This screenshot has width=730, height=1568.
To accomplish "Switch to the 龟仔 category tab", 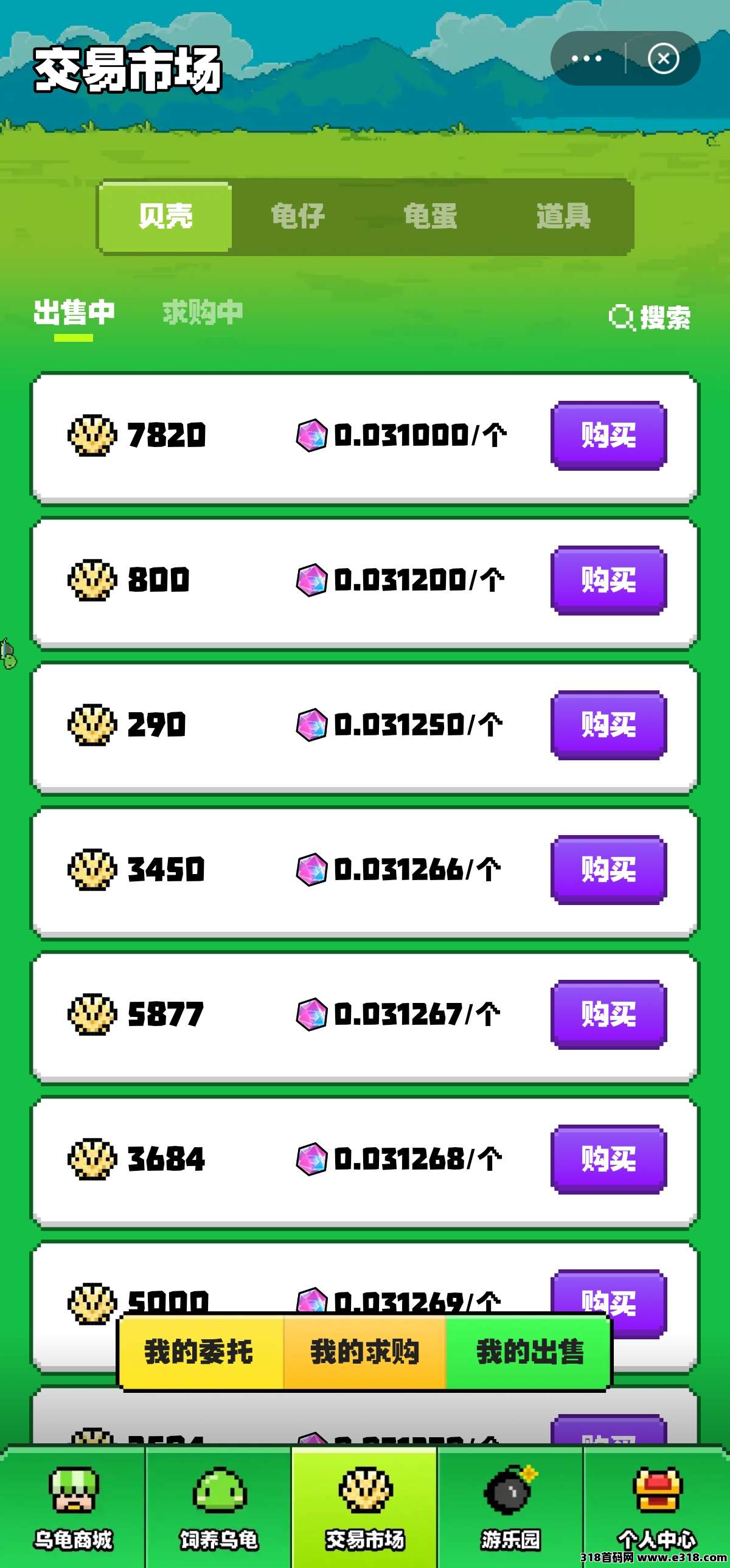I will click(297, 217).
